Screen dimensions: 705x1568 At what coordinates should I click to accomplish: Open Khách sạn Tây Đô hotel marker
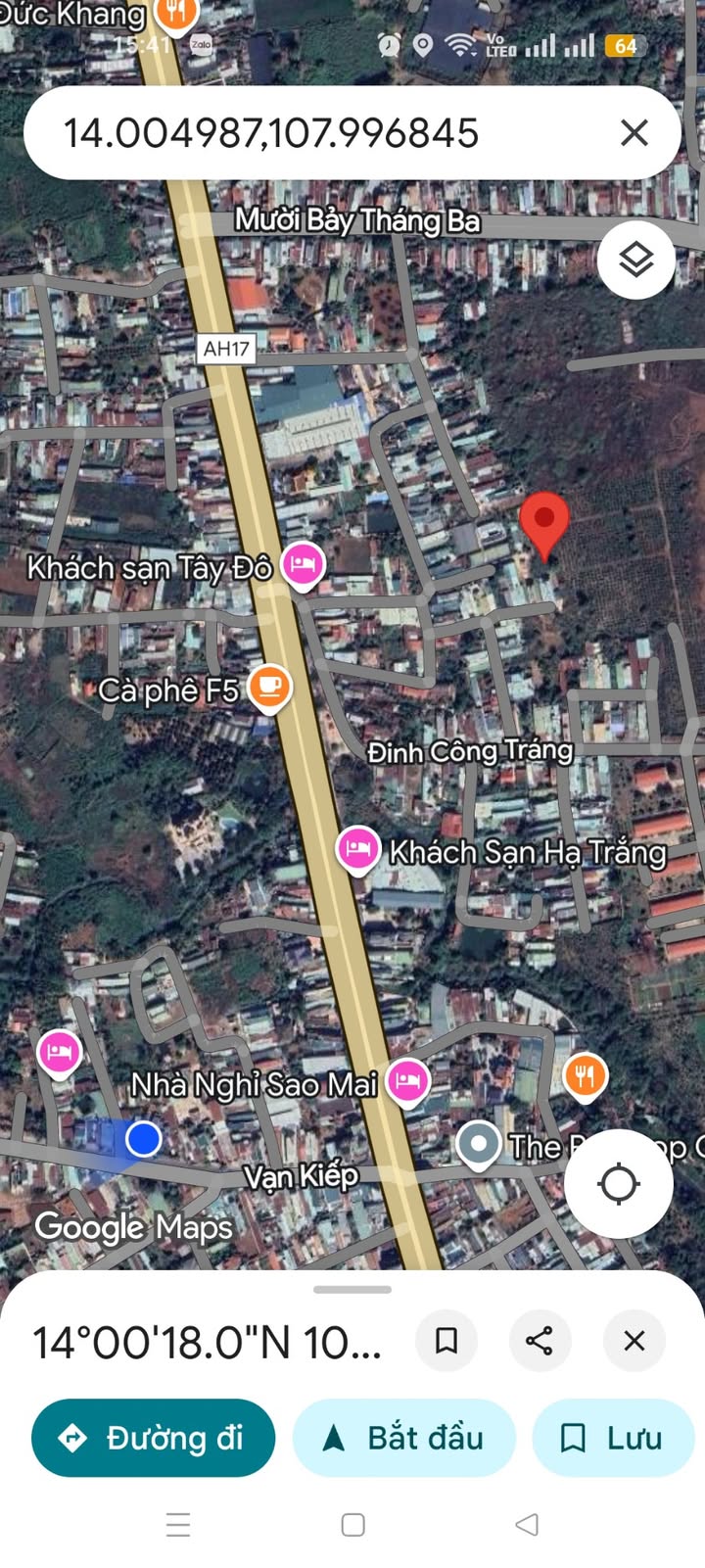tap(303, 565)
